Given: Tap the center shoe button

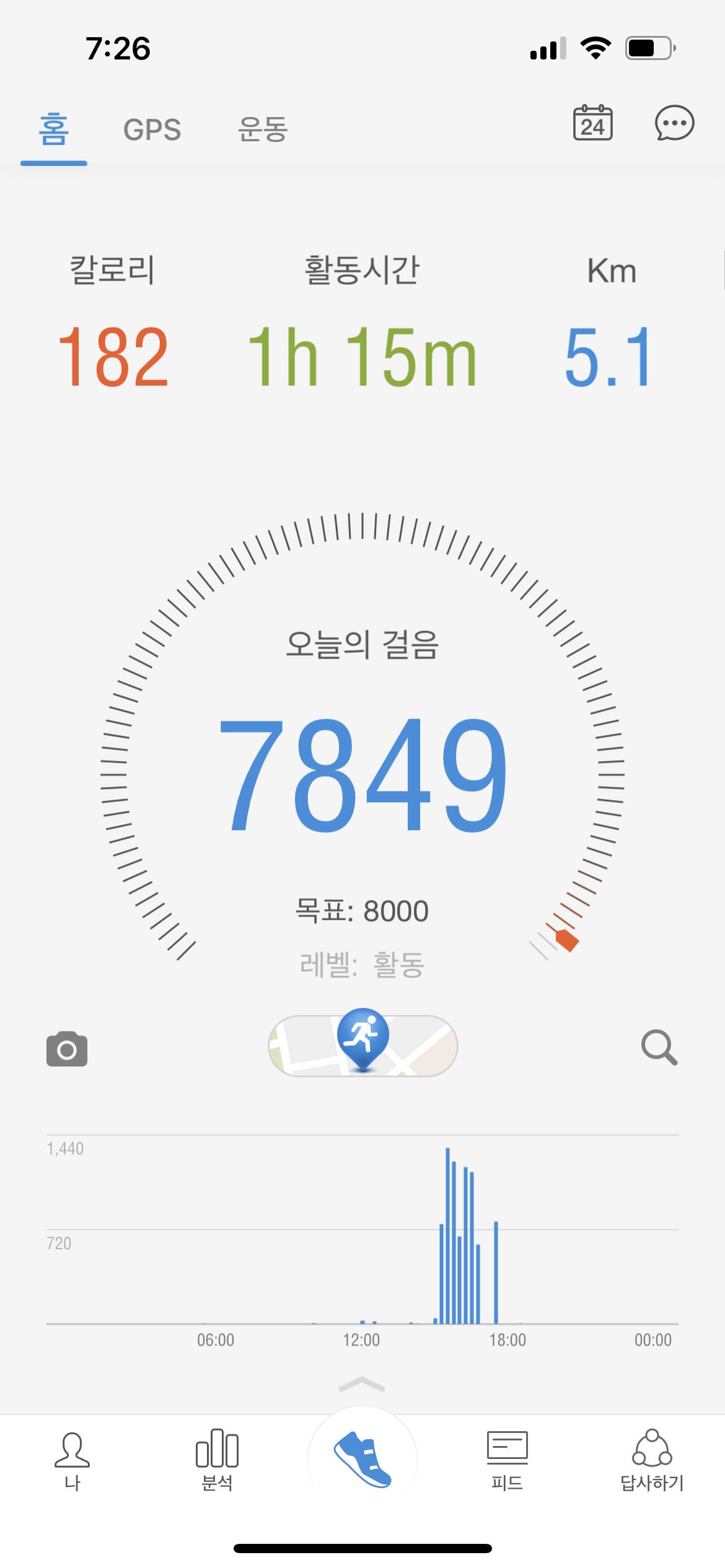Looking at the screenshot, I should click(362, 1459).
